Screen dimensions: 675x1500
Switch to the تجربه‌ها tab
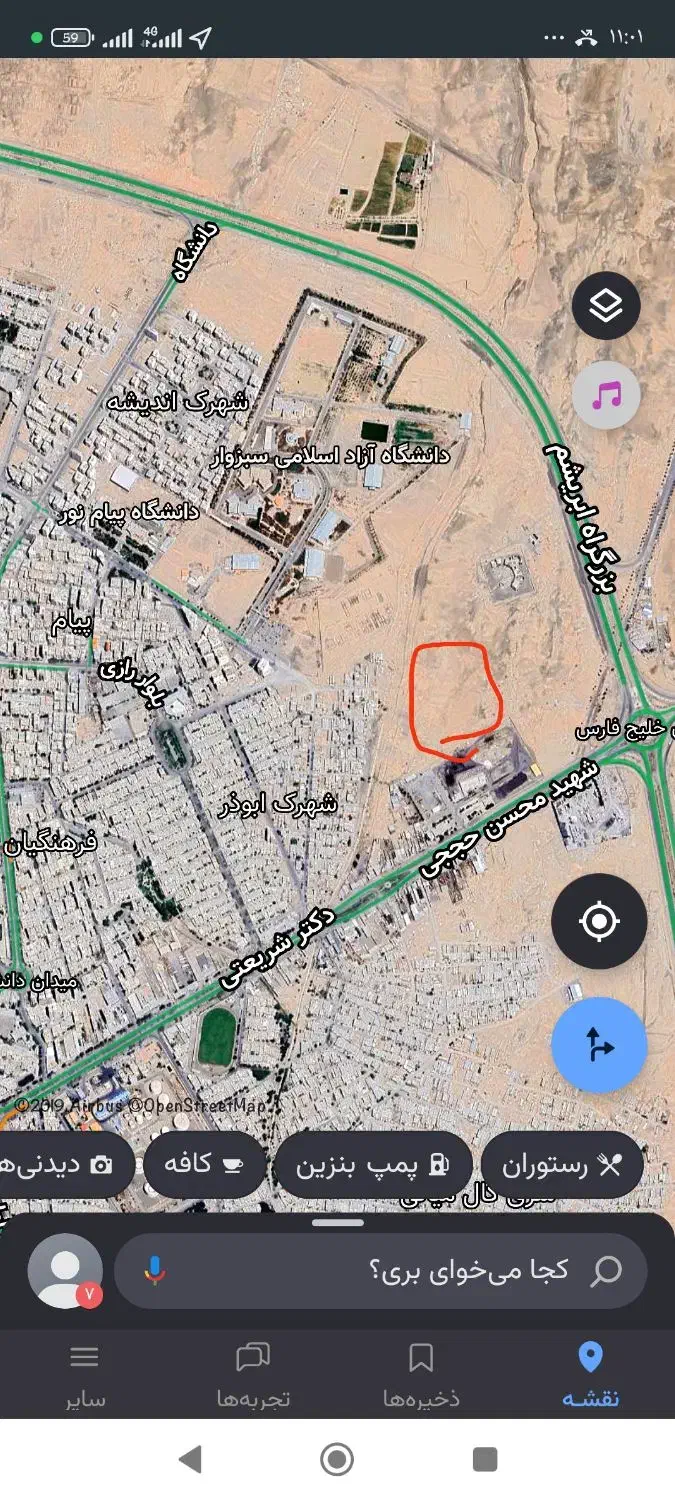coord(253,1376)
